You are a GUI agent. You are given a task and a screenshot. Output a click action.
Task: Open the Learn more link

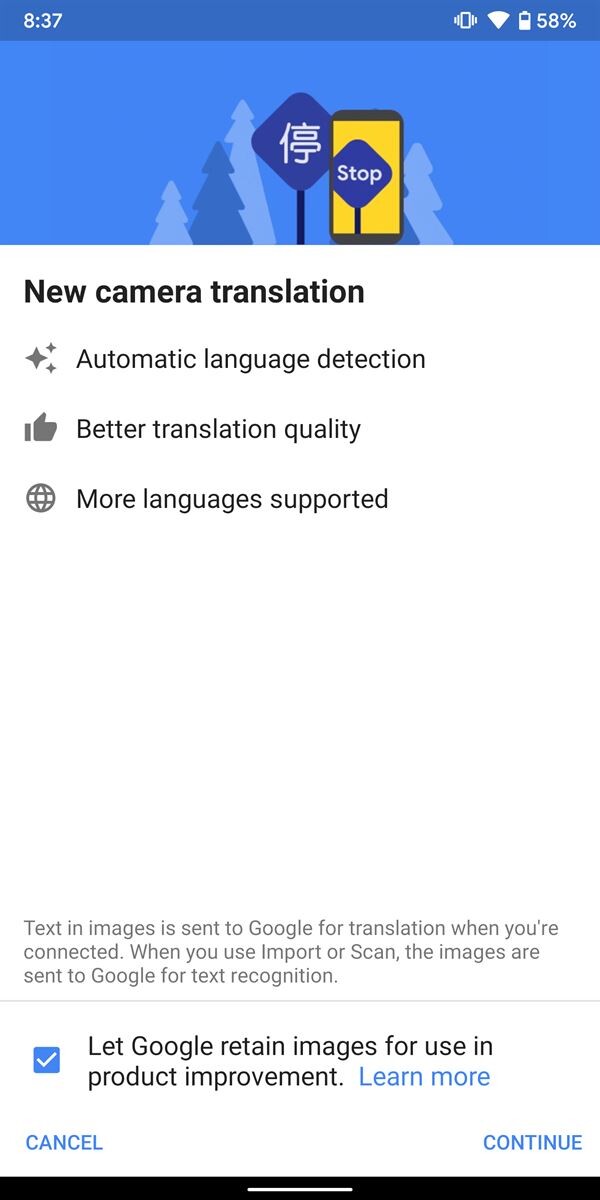pyautogui.click(x=424, y=1076)
